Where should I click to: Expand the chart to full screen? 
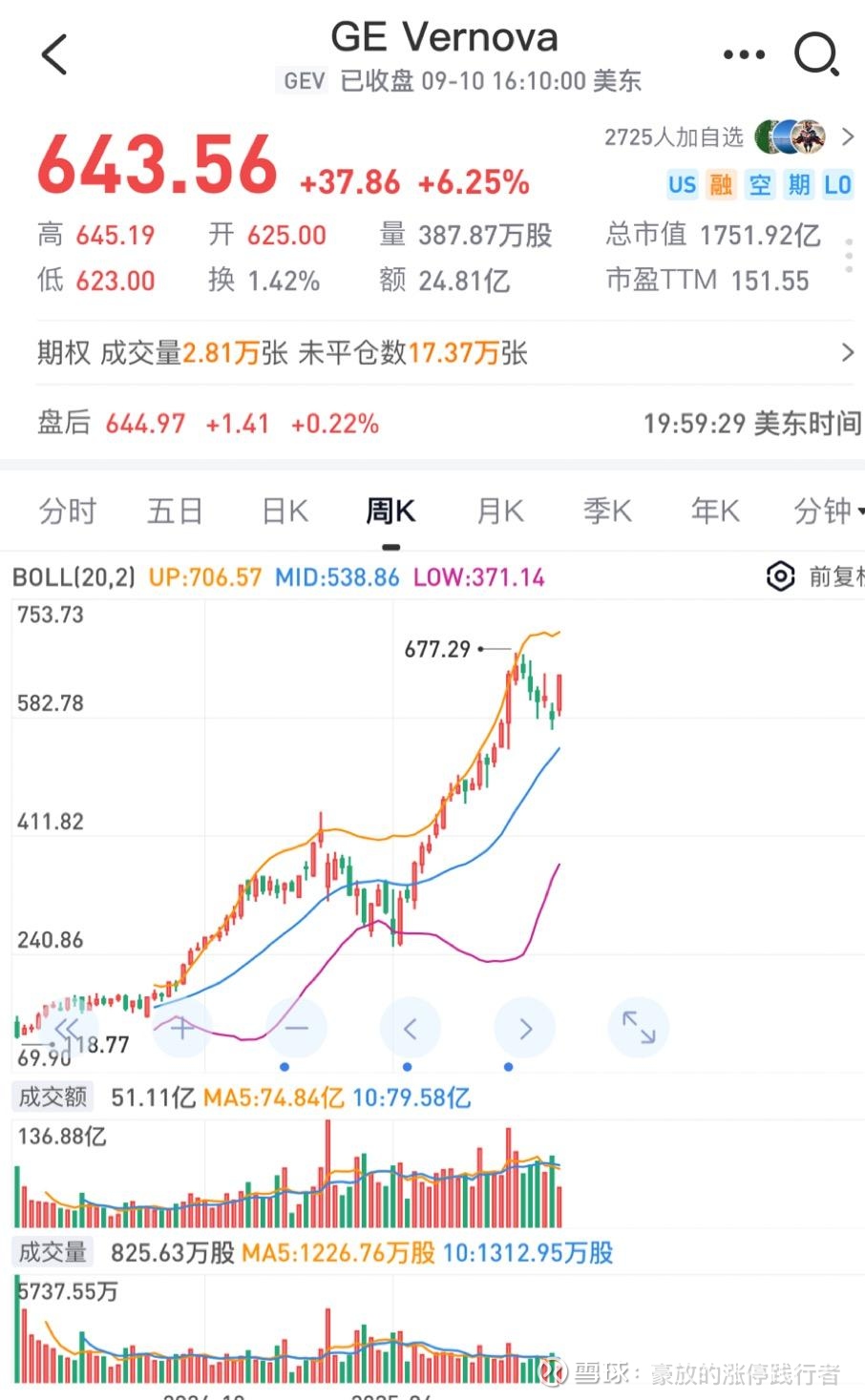click(639, 1028)
